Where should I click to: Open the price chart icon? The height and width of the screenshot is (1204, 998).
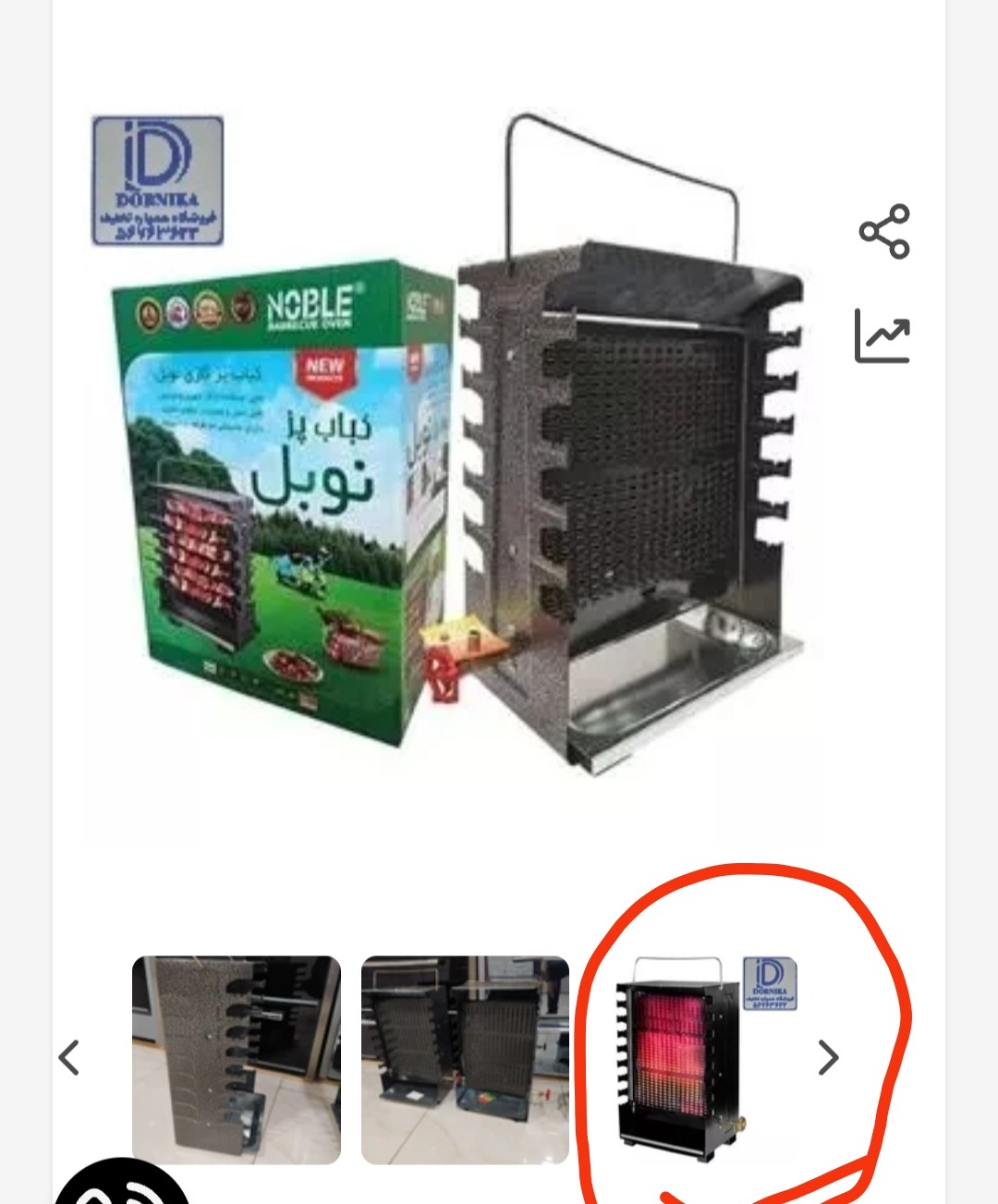[x=882, y=336]
